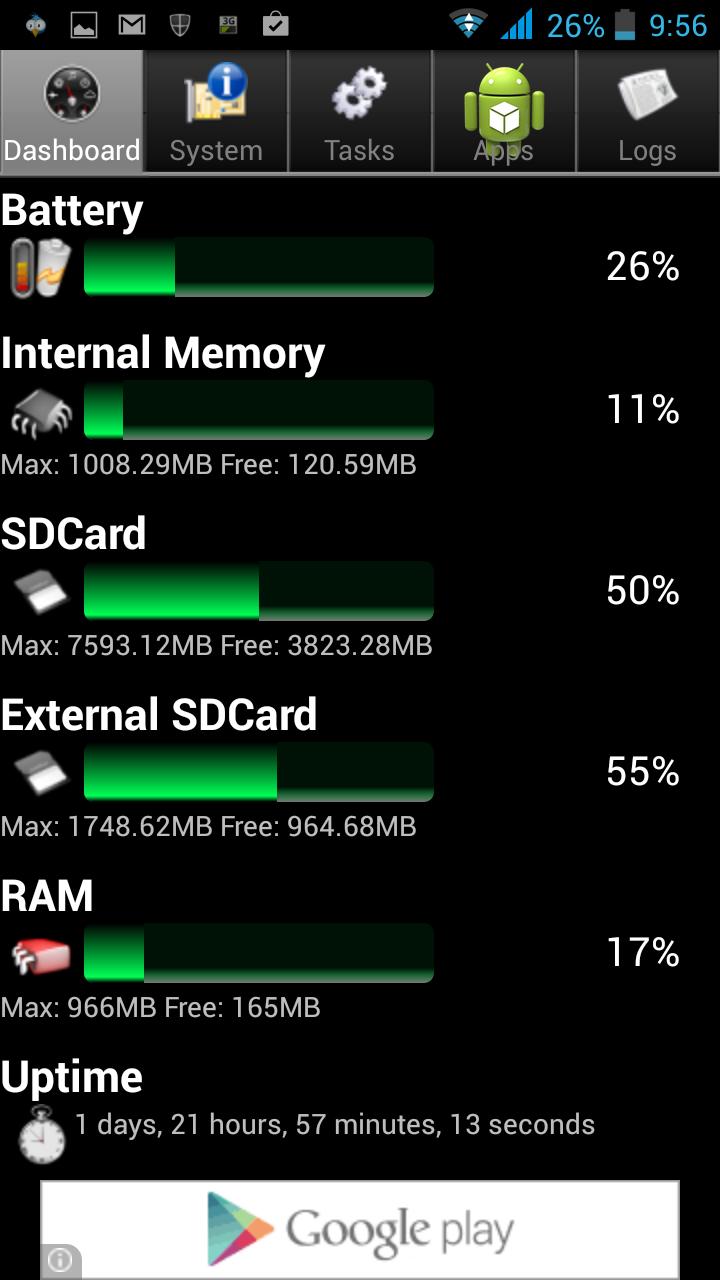This screenshot has width=720, height=1280.
Task: Open the Tasks tab
Action: [x=360, y=112]
